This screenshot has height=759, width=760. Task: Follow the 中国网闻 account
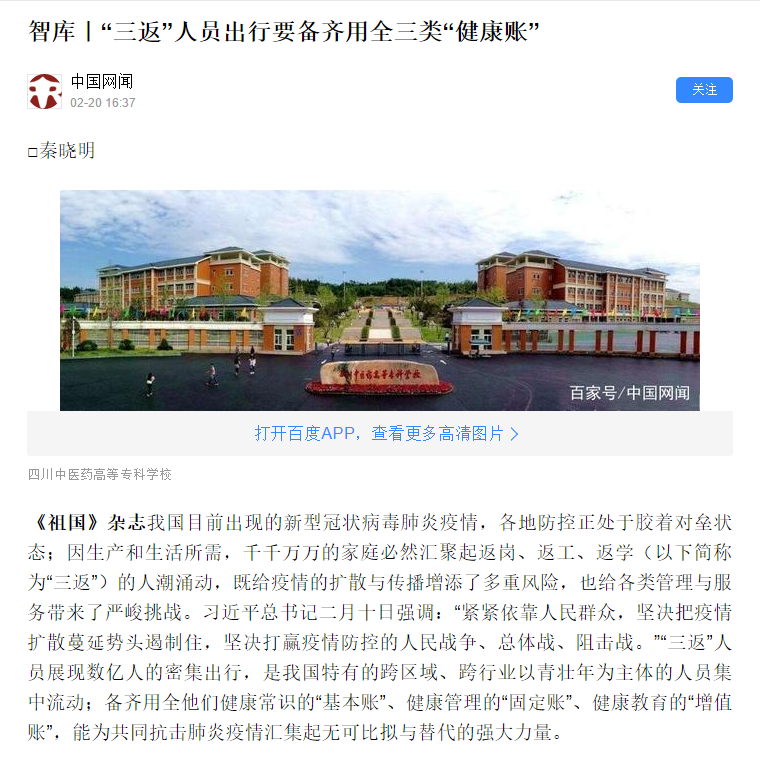[x=704, y=90]
